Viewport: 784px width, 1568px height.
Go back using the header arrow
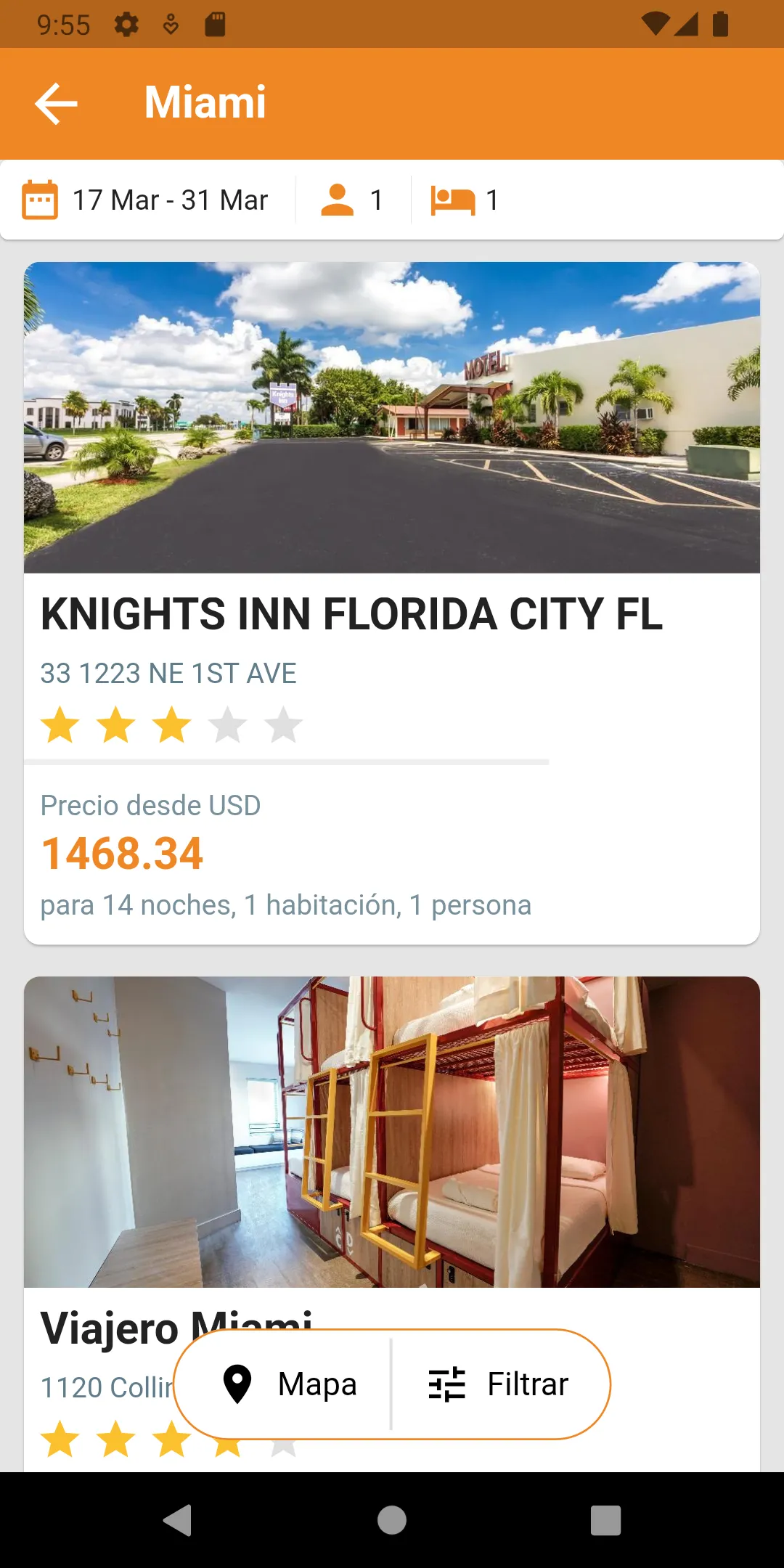coord(57,103)
